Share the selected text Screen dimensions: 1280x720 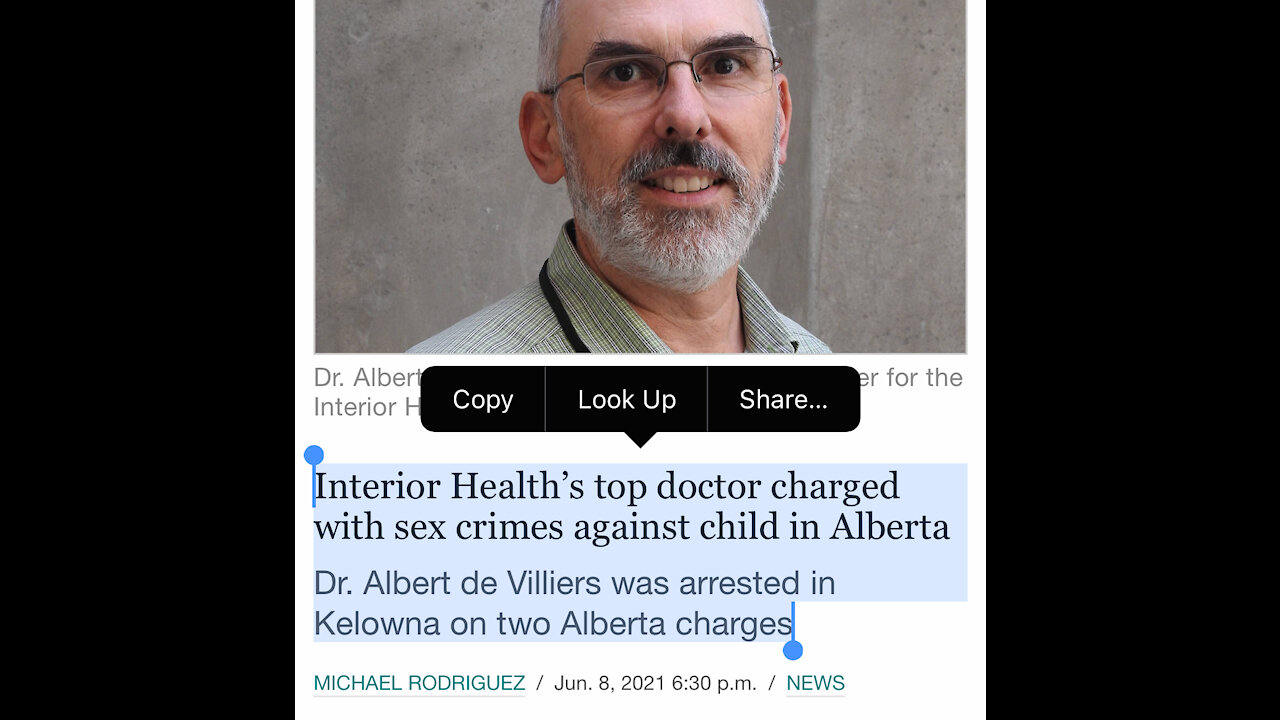point(783,399)
